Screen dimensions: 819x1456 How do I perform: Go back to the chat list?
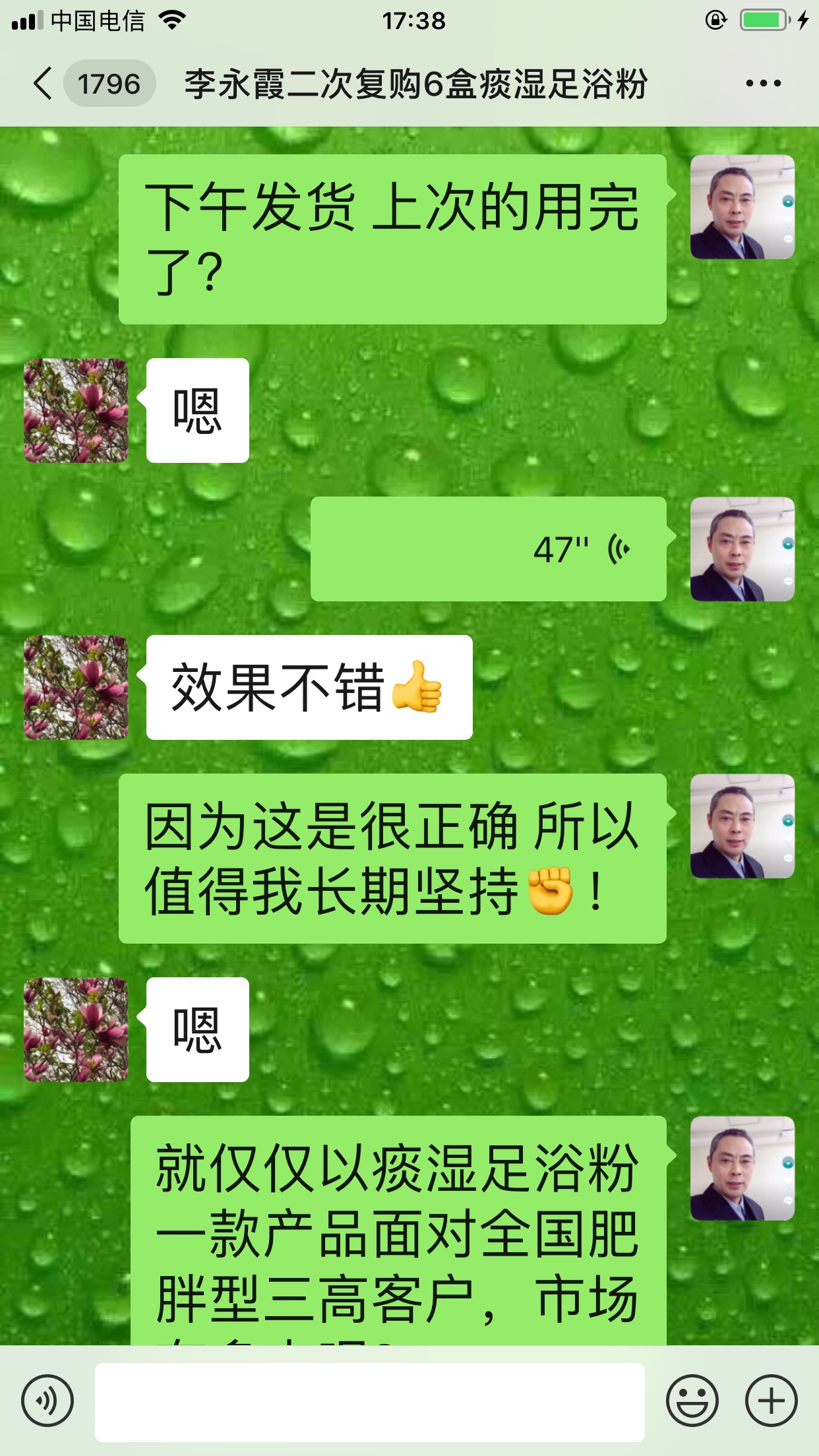pyautogui.click(x=44, y=84)
